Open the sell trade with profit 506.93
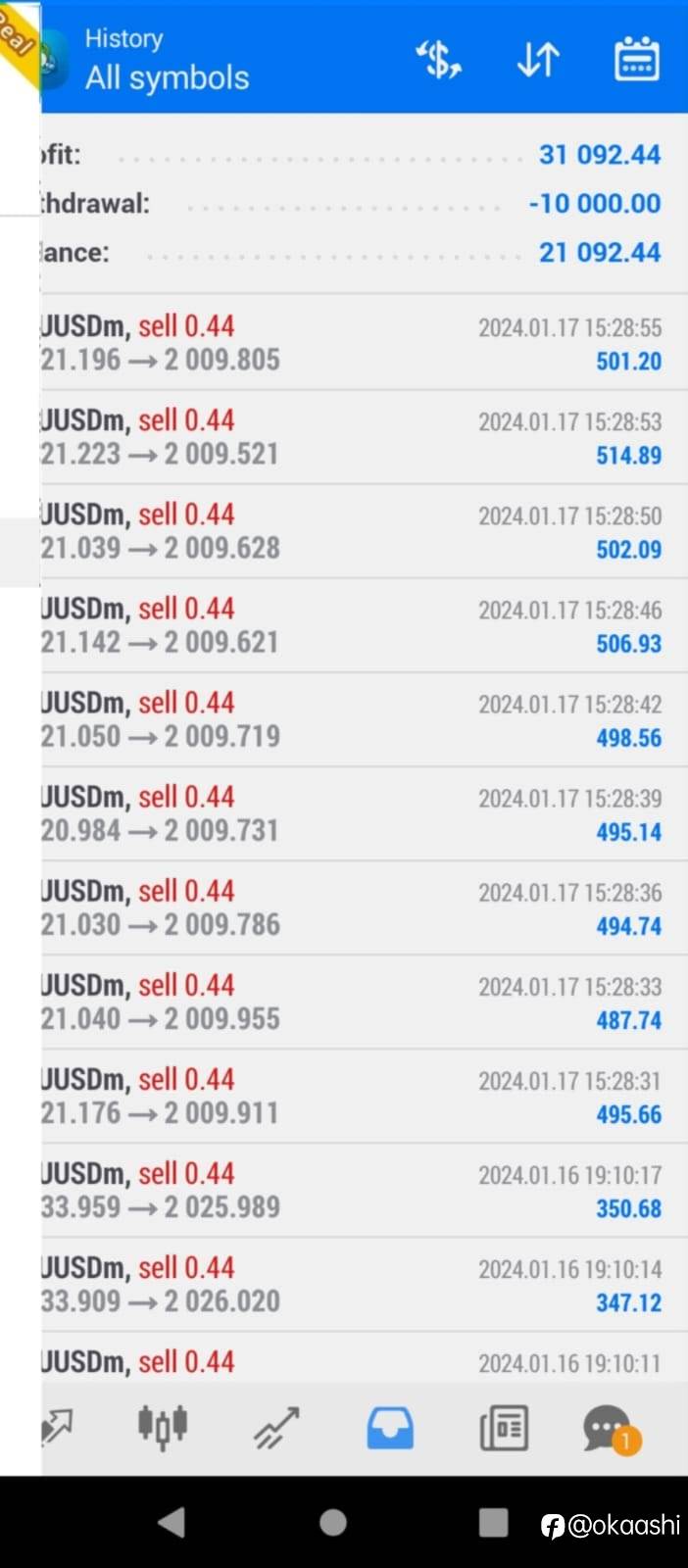The image size is (688, 1568). [364, 625]
